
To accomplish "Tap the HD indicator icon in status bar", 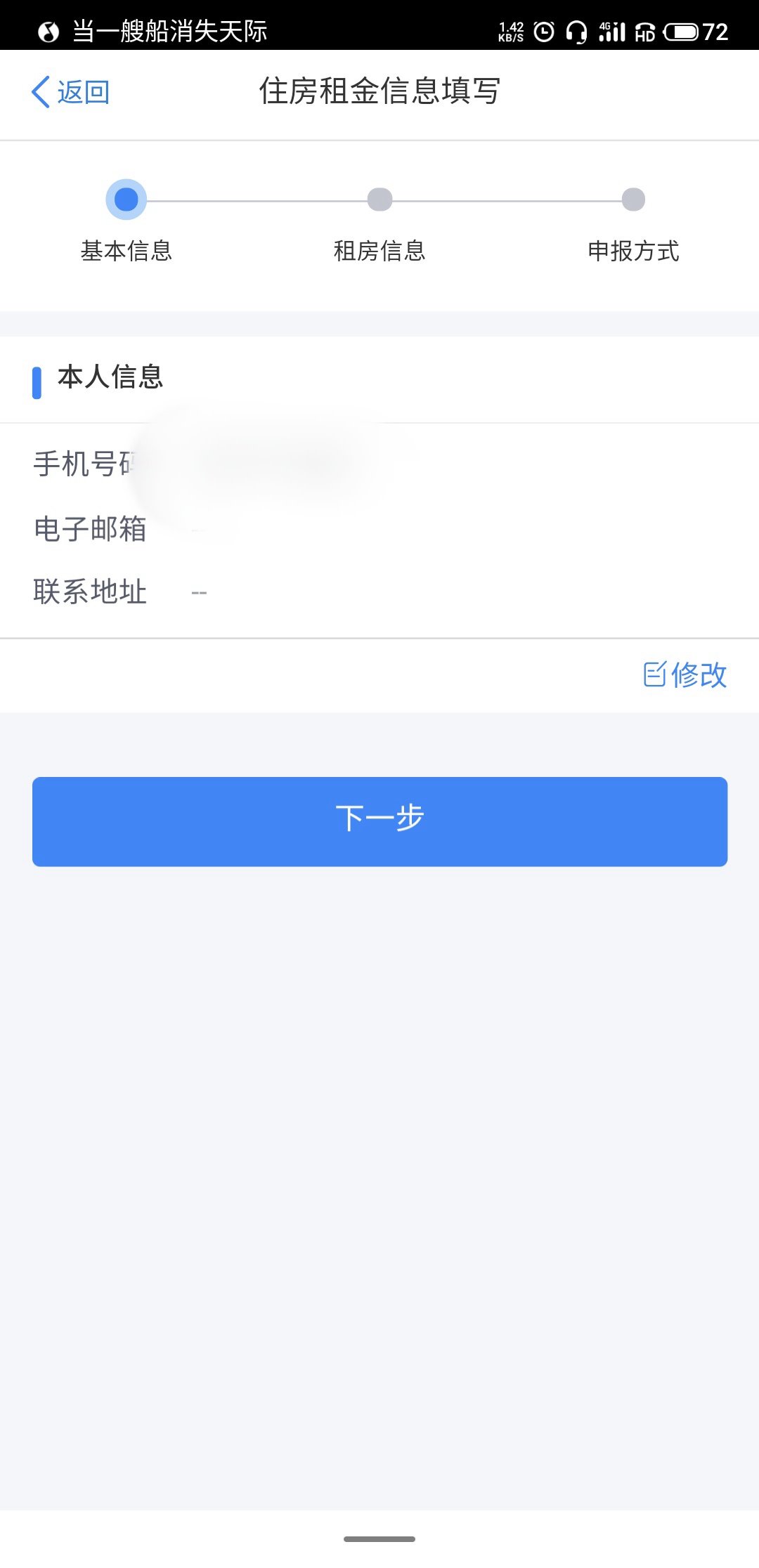I will coord(647,32).
